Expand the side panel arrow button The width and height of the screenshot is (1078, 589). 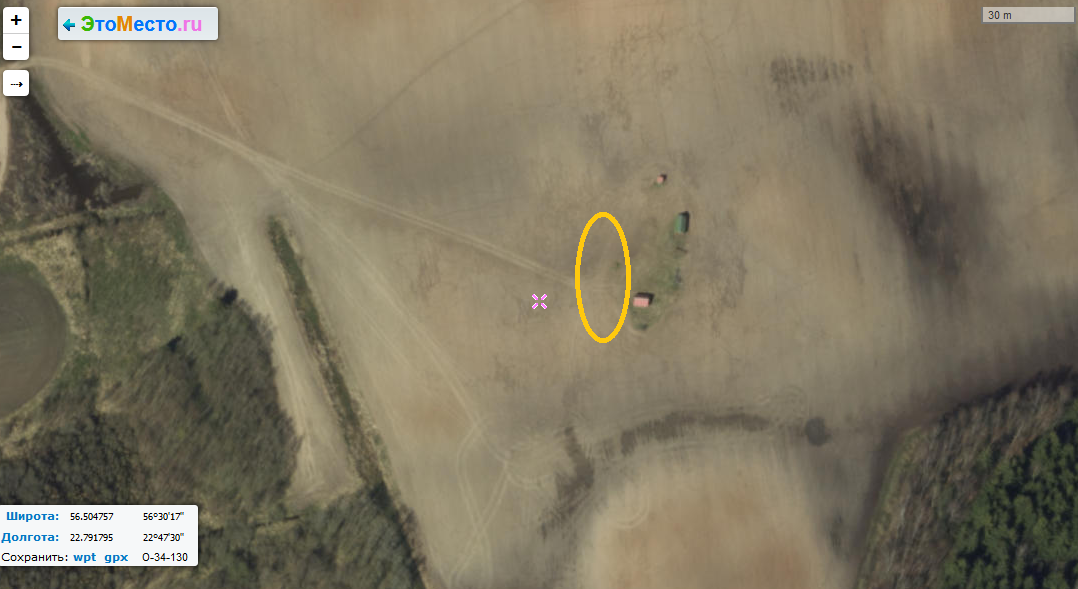tap(16, 84)
